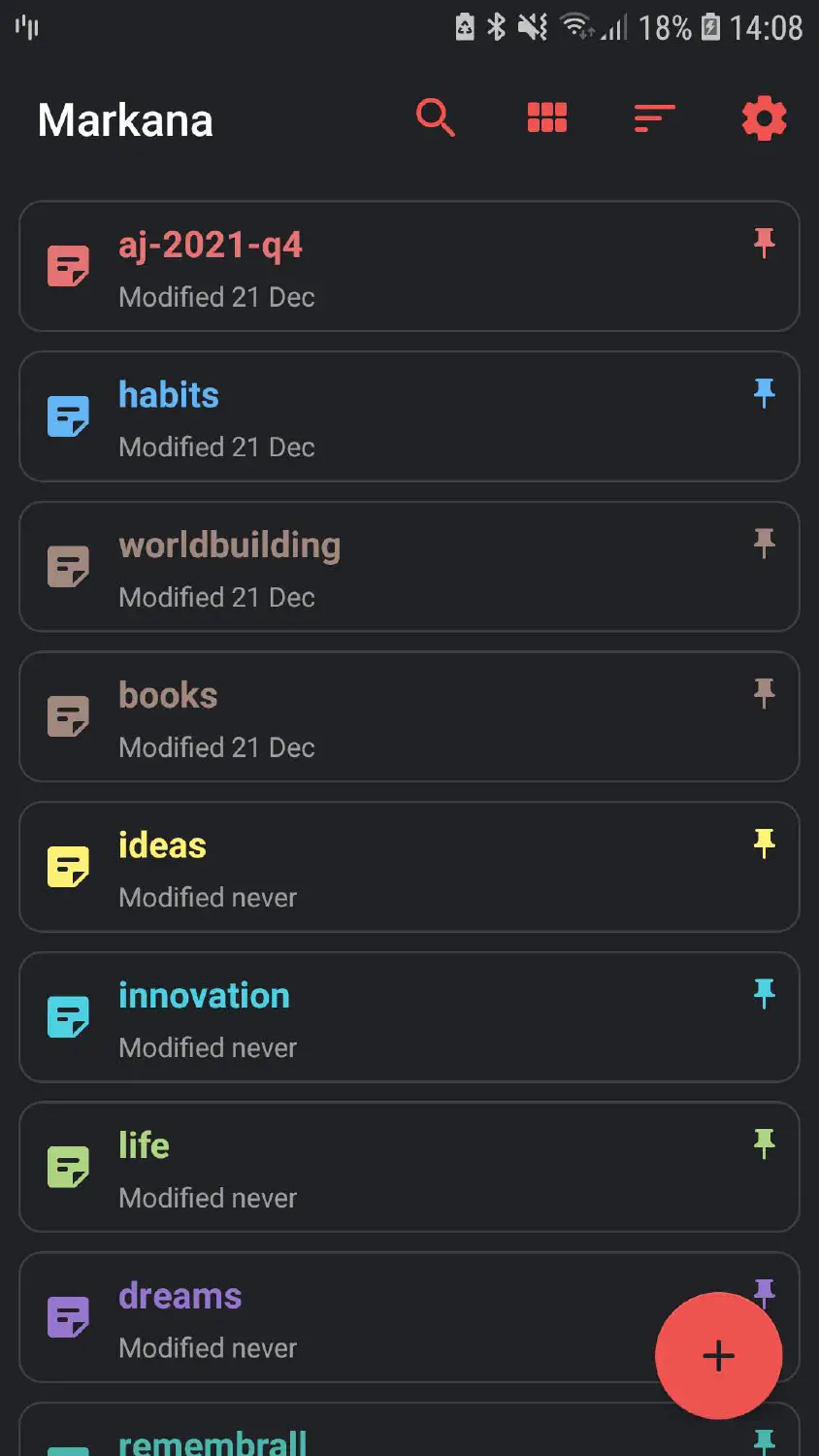Tap the pin icon on ideas
Image resolution: width=819 pixels, height=1456 pixels.
click(765, 844)
